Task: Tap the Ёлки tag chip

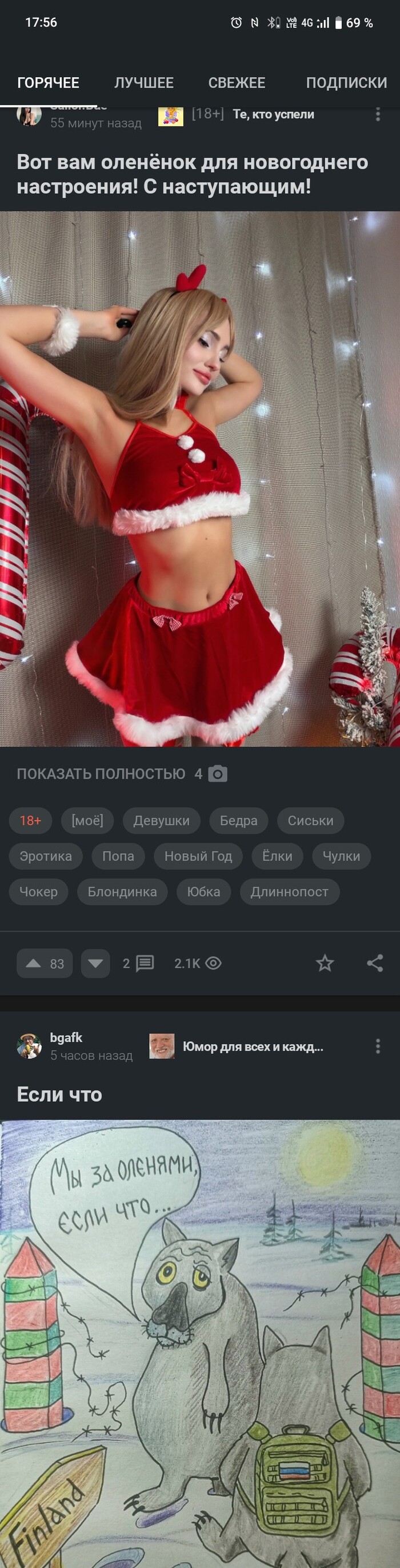Action: [277, 856]
